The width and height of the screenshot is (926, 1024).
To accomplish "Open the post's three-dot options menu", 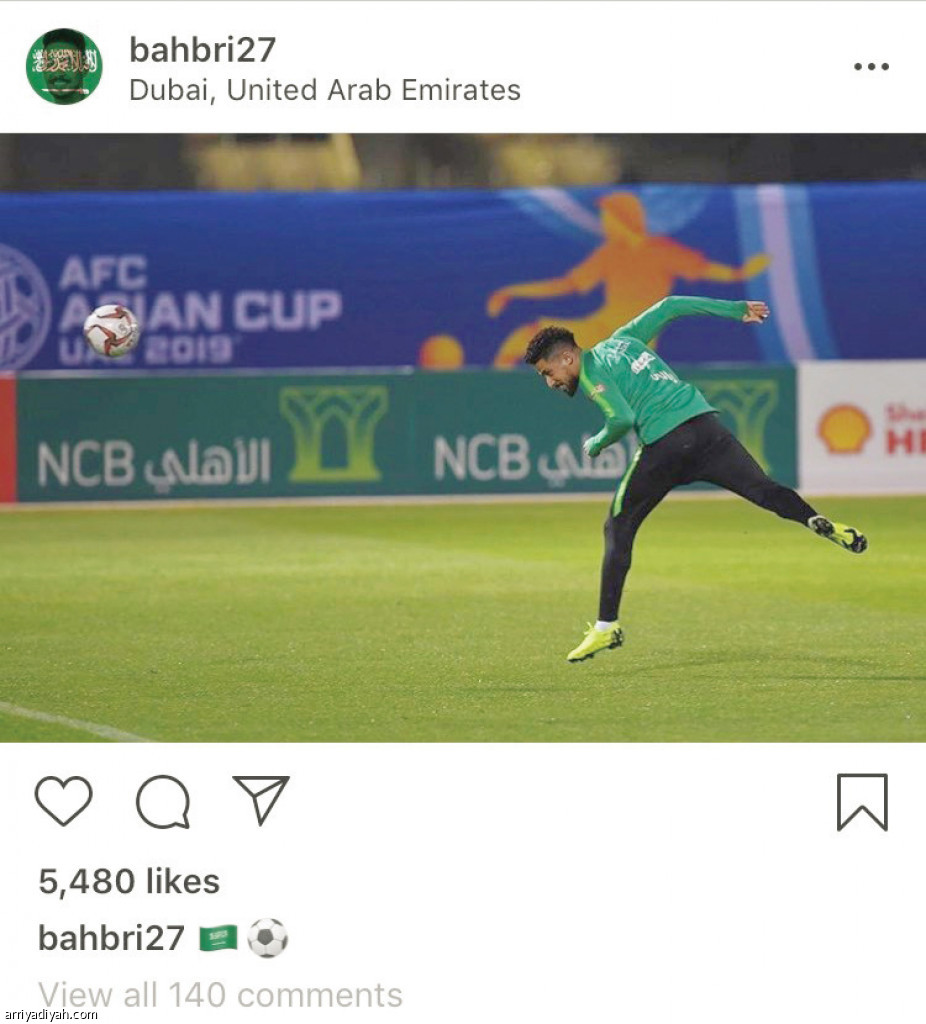I will click(x=870, y=67).
